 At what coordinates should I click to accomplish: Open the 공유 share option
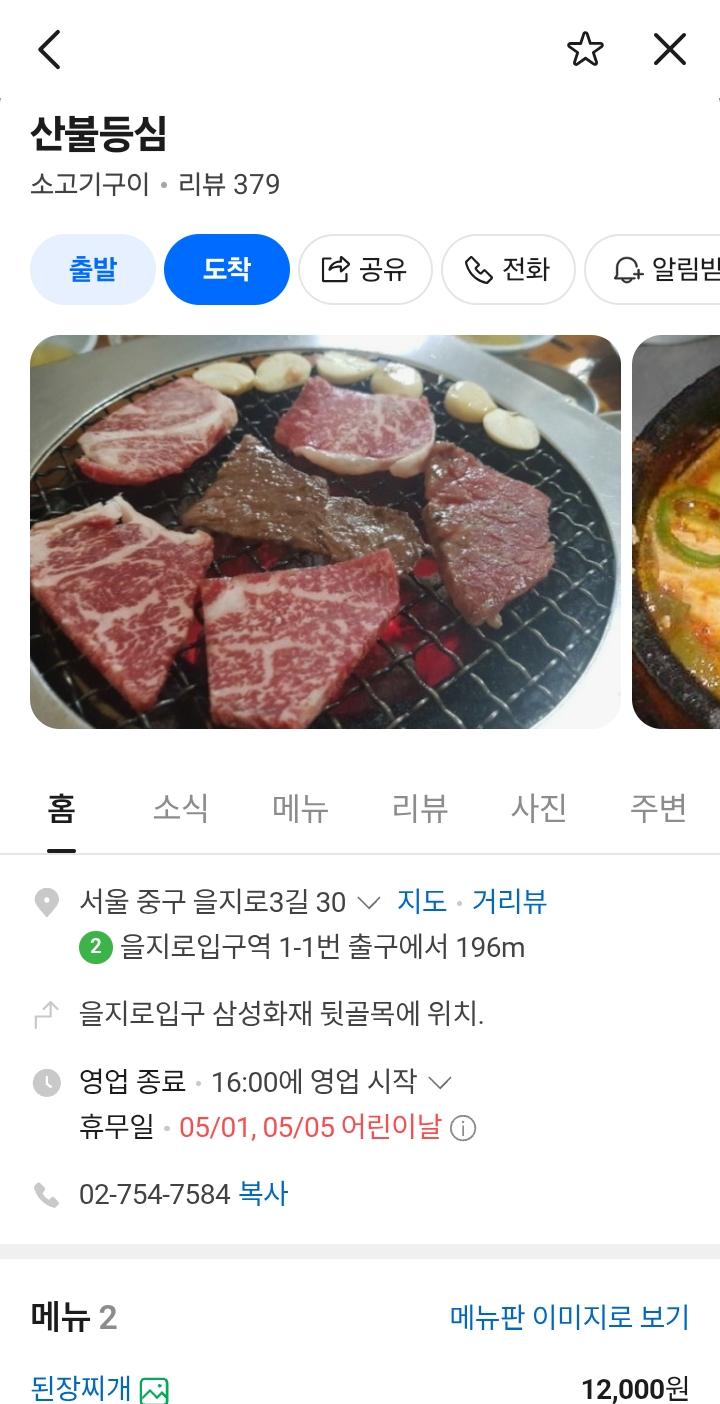tap(365, 269)
